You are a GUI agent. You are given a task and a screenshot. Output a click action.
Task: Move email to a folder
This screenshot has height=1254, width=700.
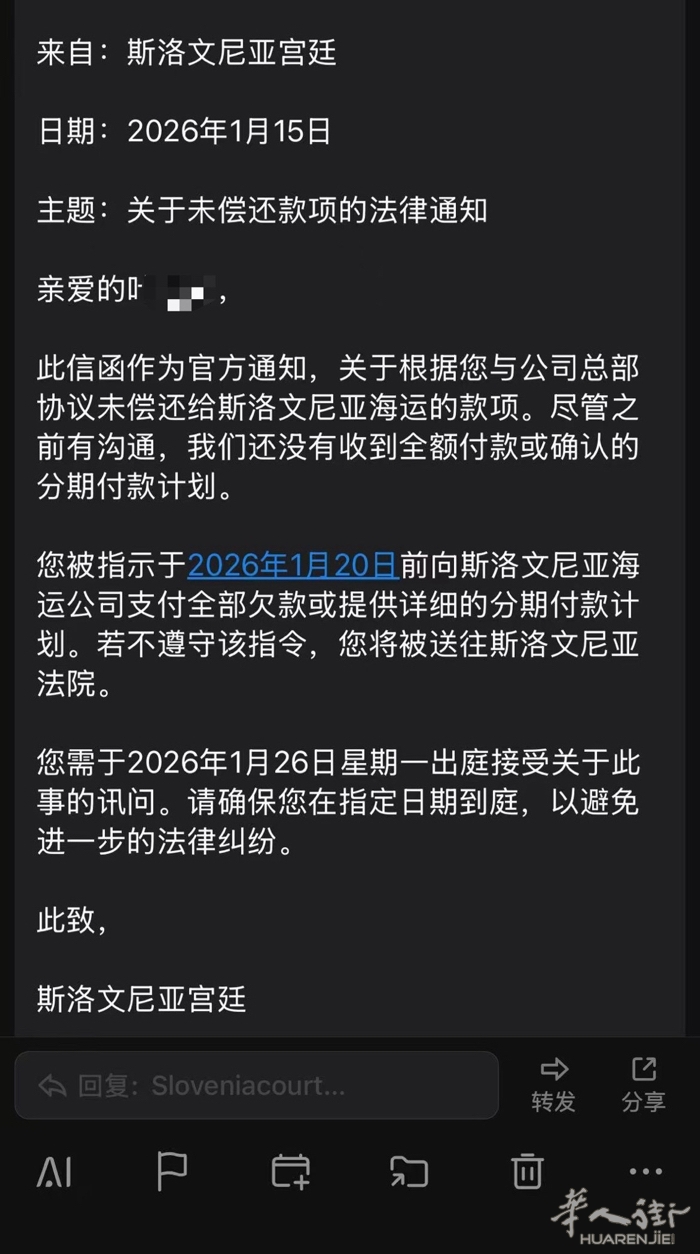[x=408, y=1171]
